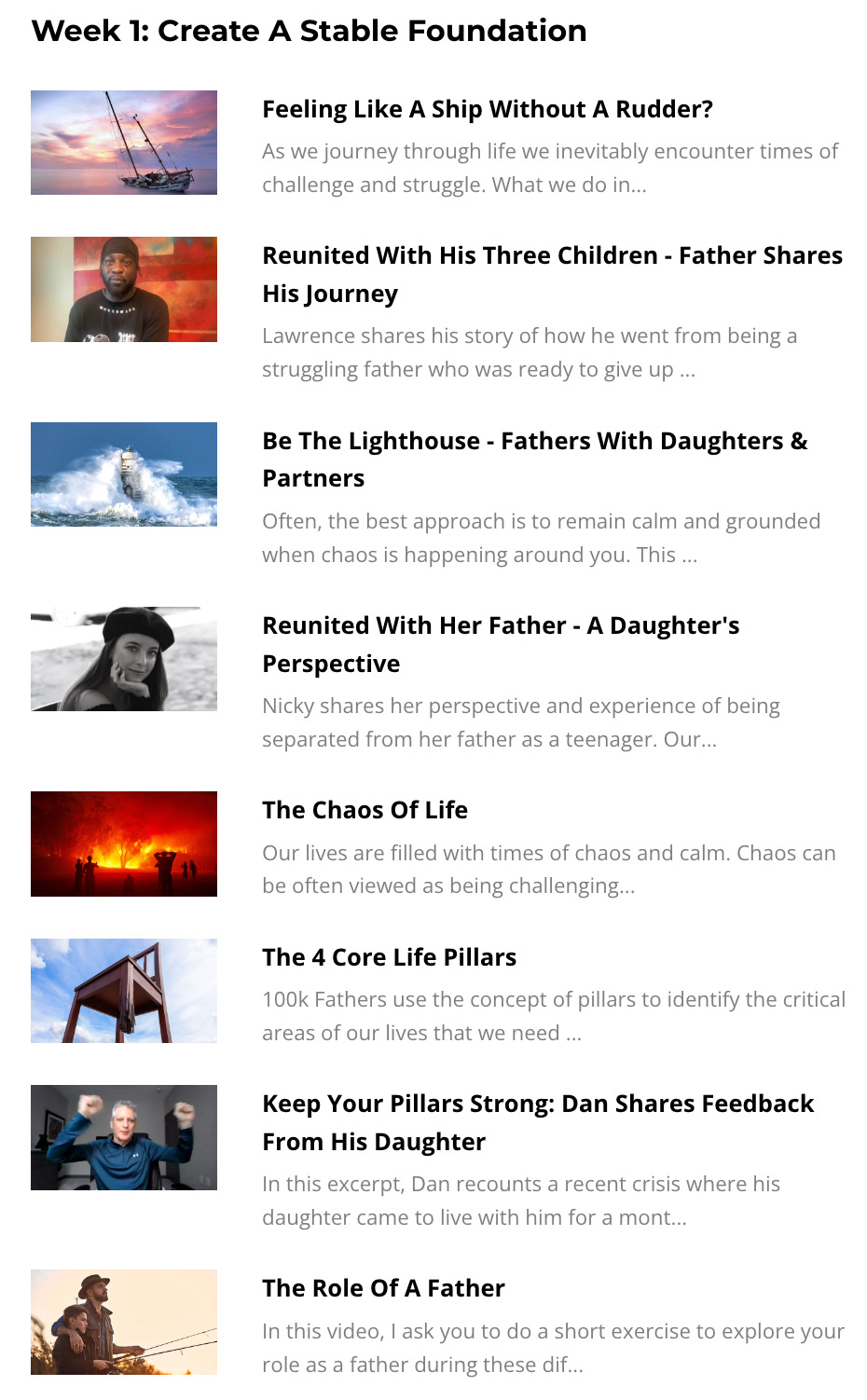Open 'Reunited With Her Father' lesson
Screen dimensions: 867x1400
coord(501,625)
